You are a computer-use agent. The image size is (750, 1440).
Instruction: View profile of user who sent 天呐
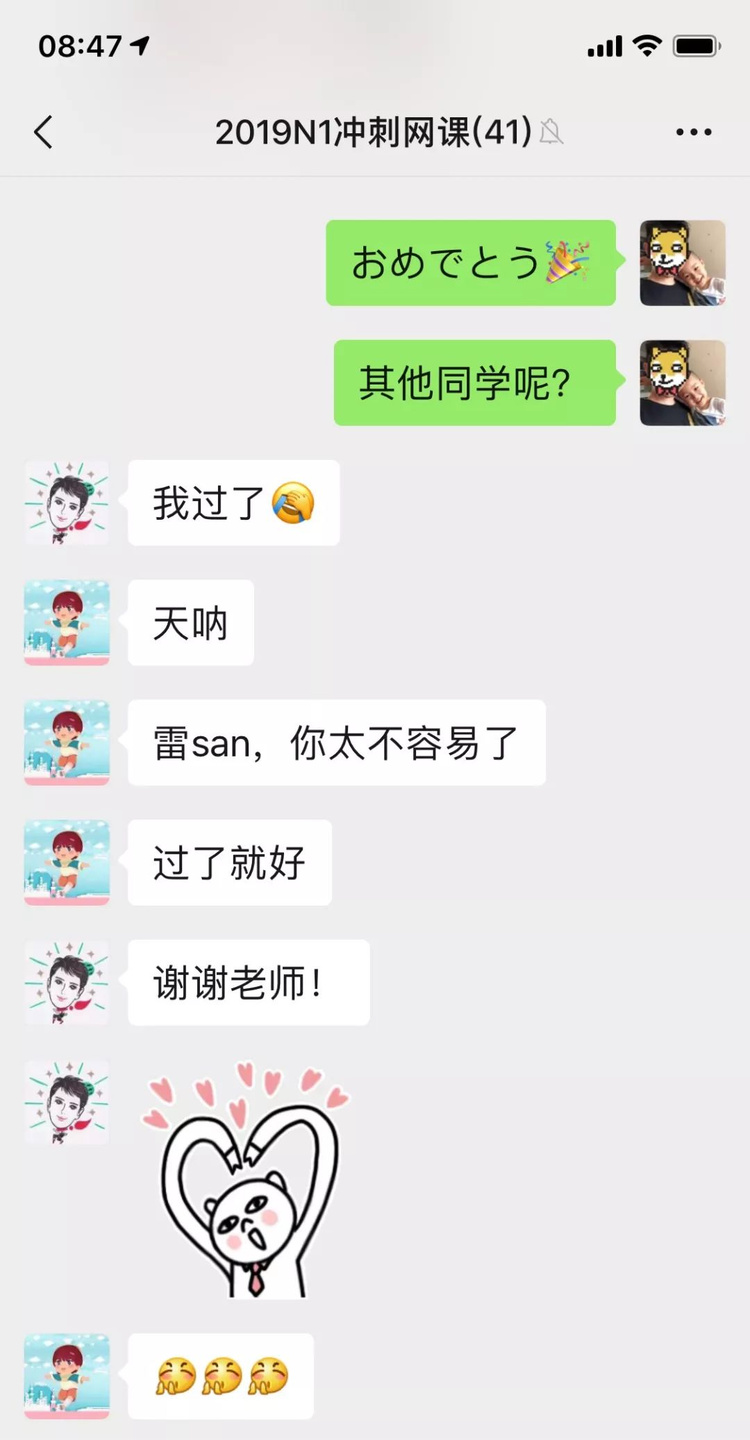[67, 623]
